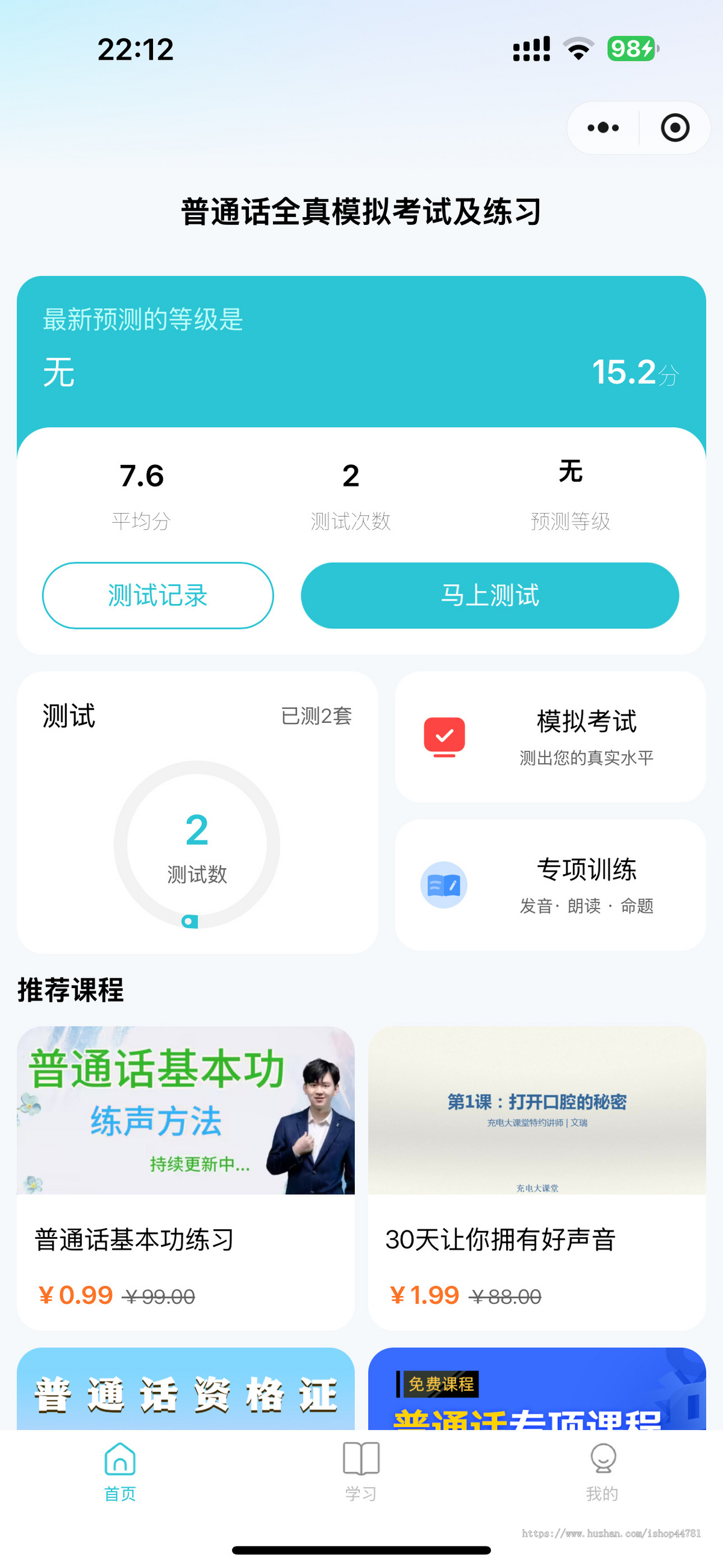
Task: Tap the 马上测试 button
Action: 489,595
